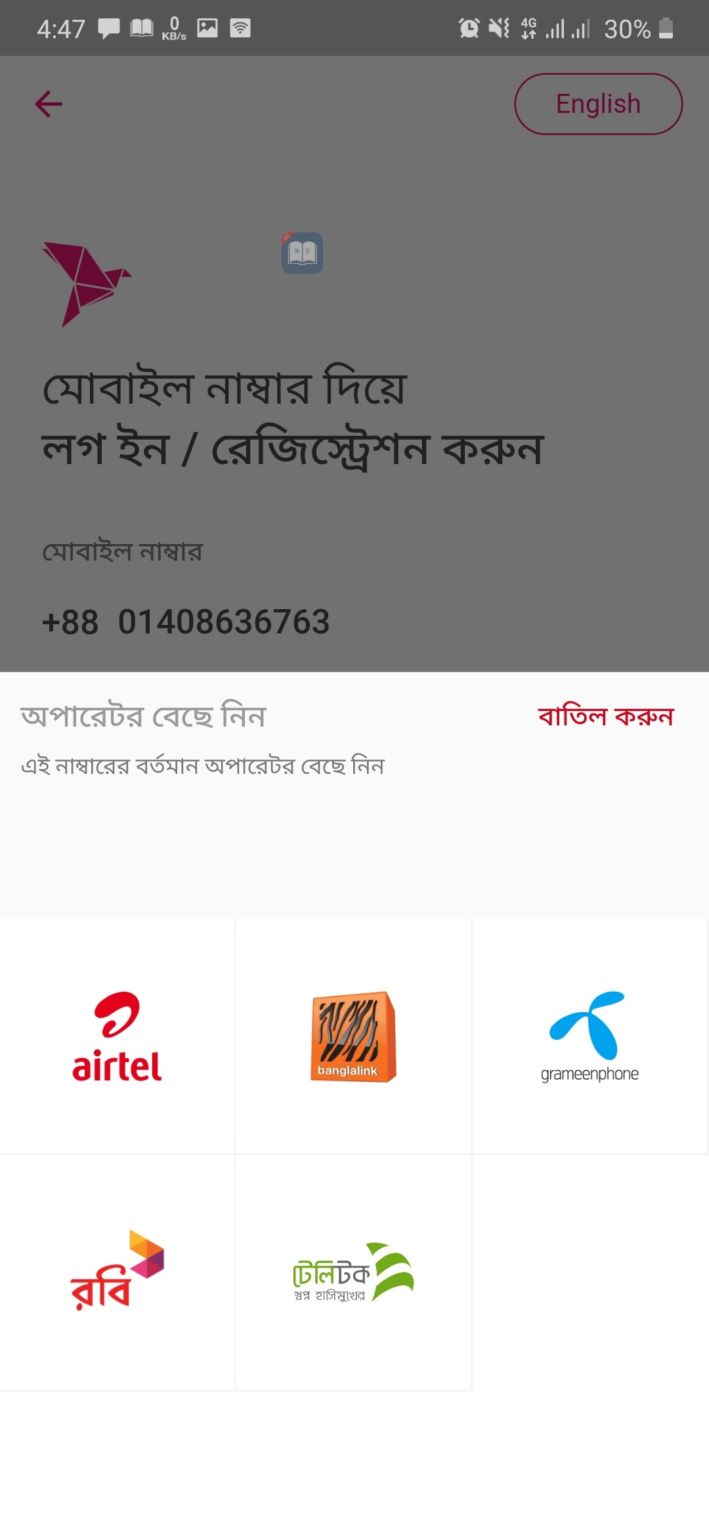Screen dimensions: 709x1536
Task: Choose Banglalink operator
Action: (353, 1036)
